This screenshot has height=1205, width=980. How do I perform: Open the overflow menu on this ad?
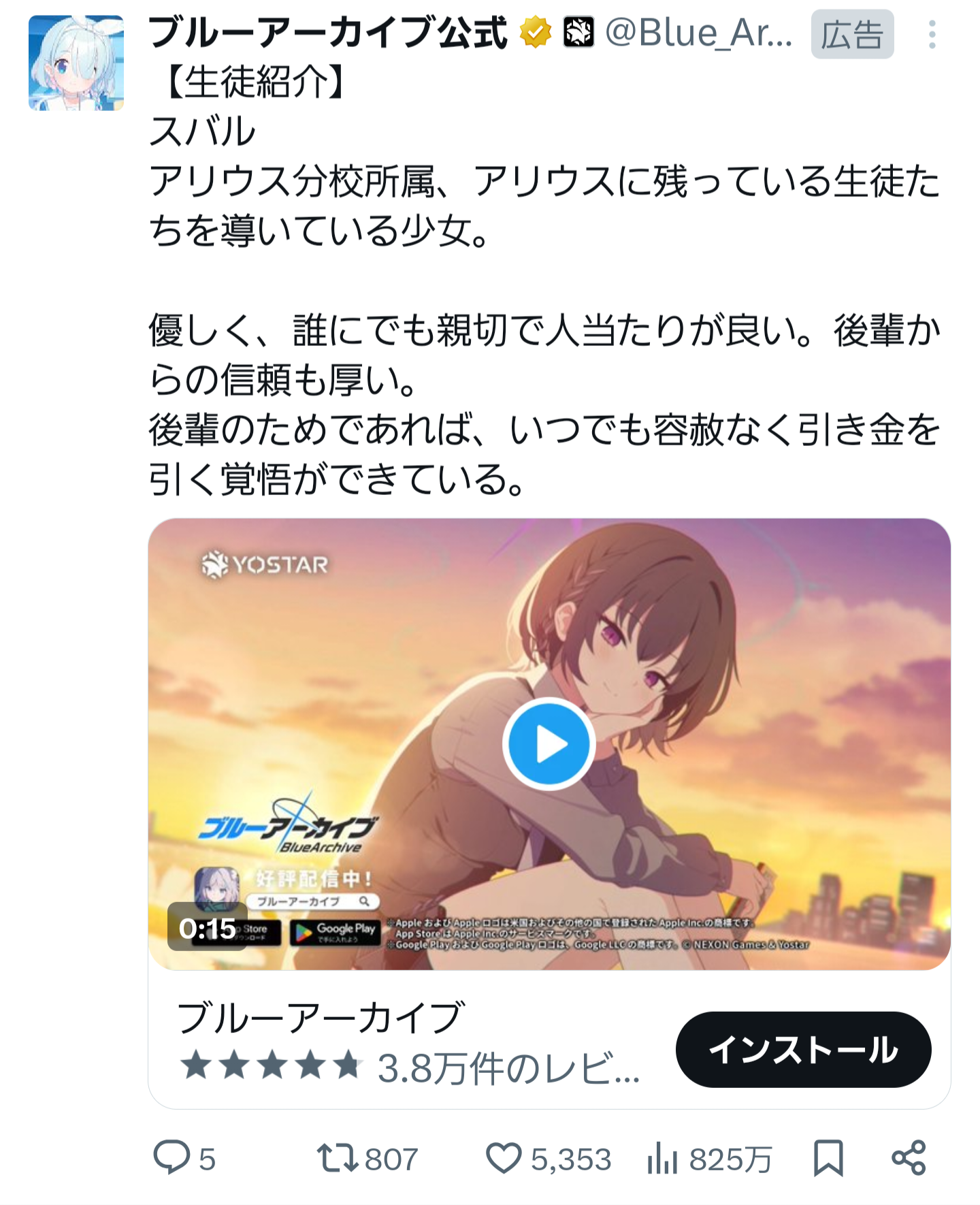click(932, 34)
